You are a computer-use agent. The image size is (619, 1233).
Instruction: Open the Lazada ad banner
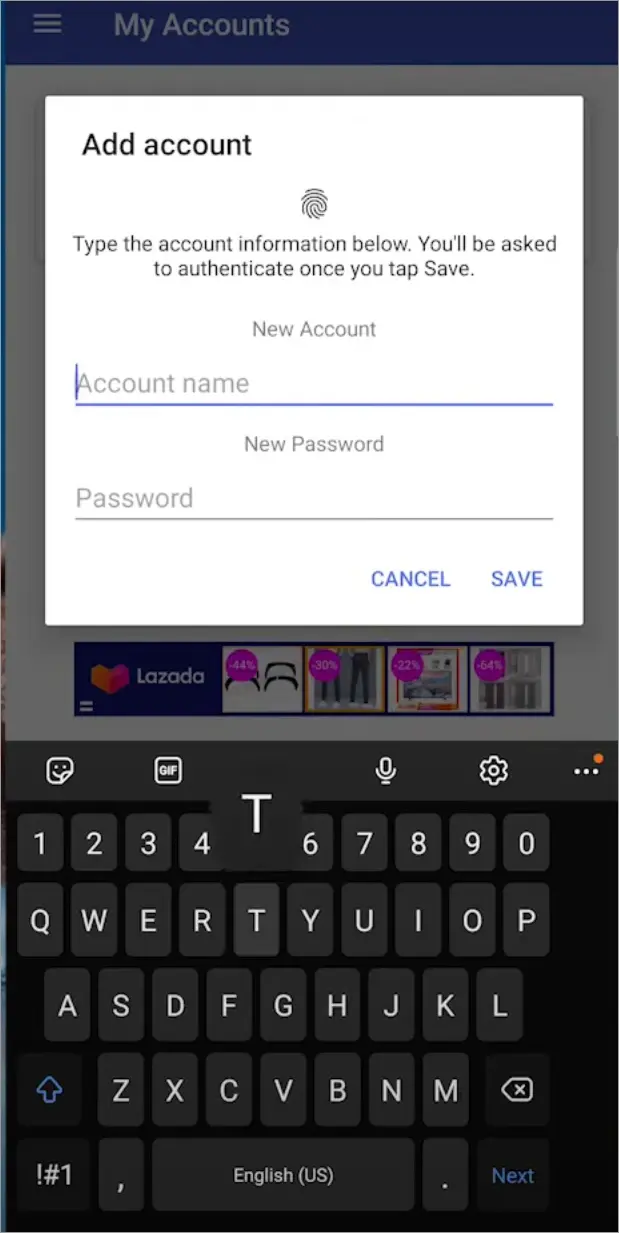(314, 679)
